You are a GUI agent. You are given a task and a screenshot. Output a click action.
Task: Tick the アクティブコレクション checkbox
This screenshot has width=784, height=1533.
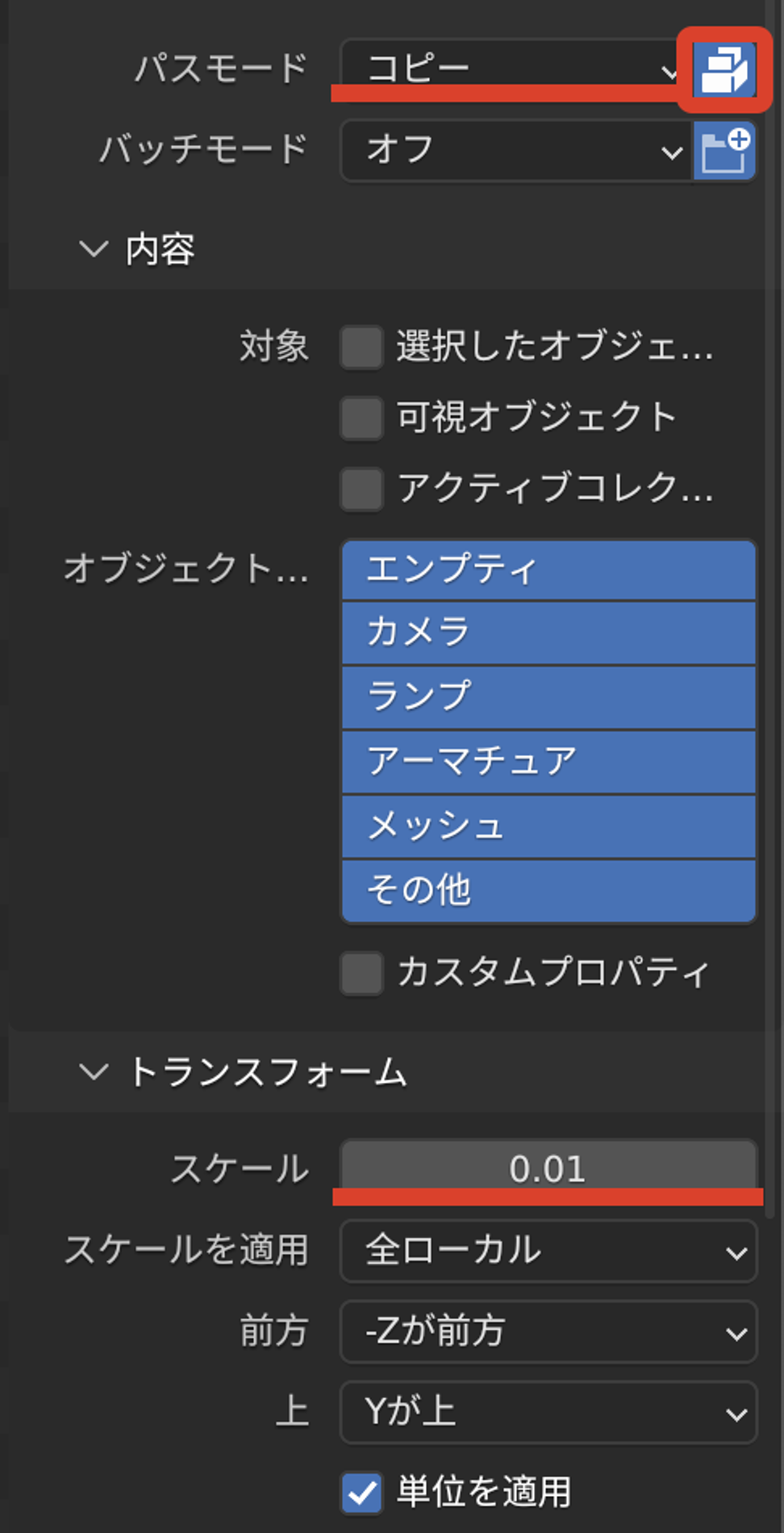(361, 489)
